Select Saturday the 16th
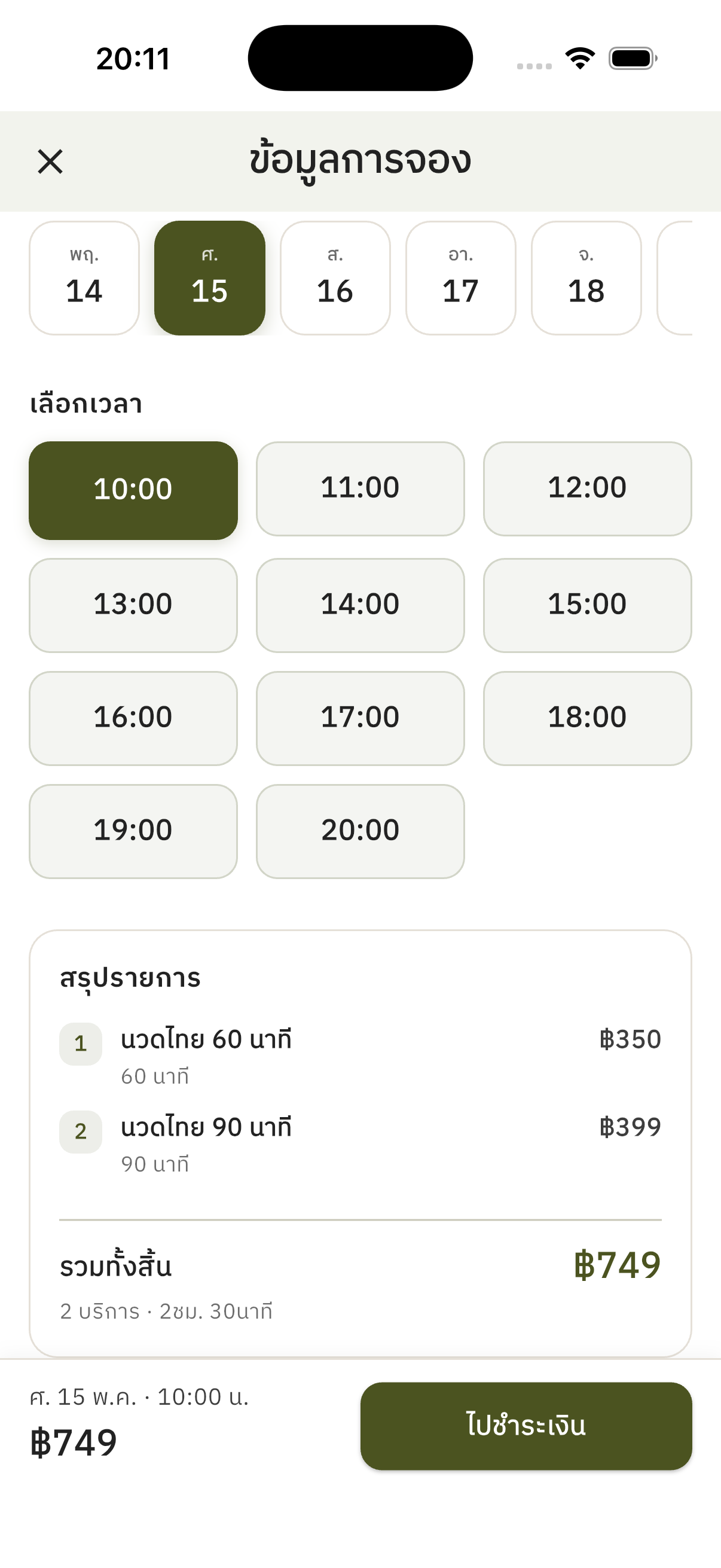The height and width of the screenshot is (1568, 721). (x=335, y=278)
